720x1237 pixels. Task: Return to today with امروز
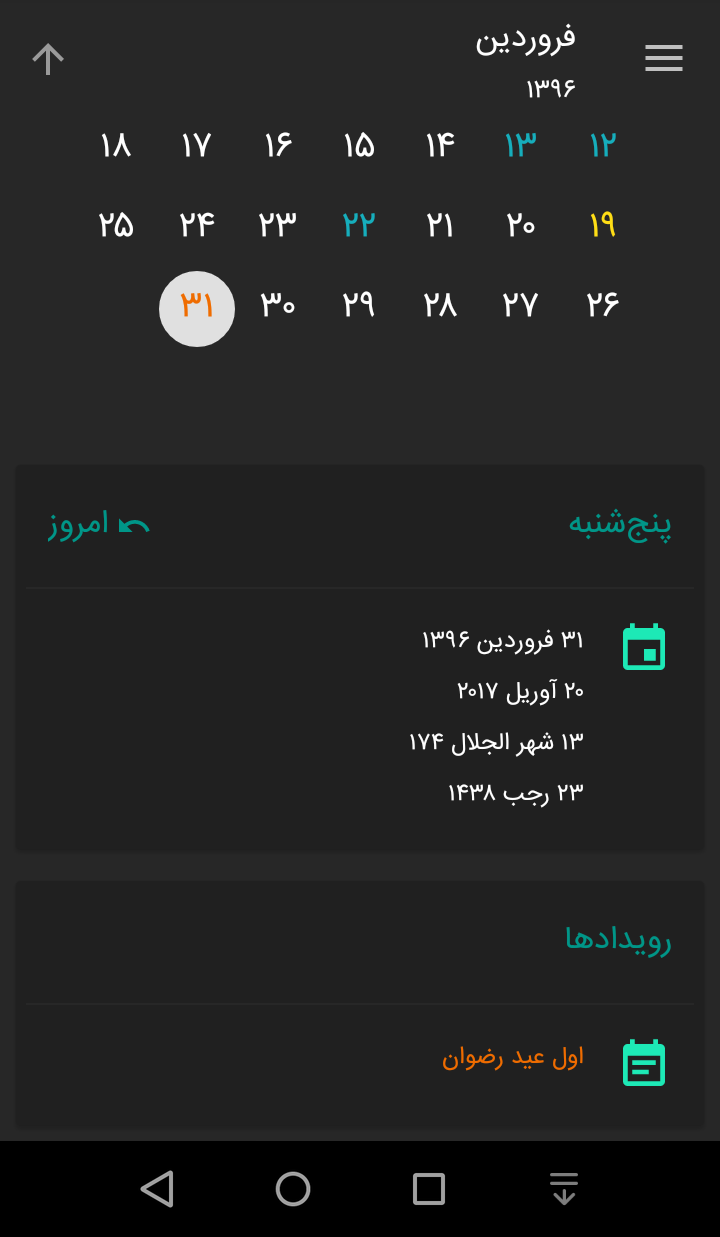tap(99, 524)
